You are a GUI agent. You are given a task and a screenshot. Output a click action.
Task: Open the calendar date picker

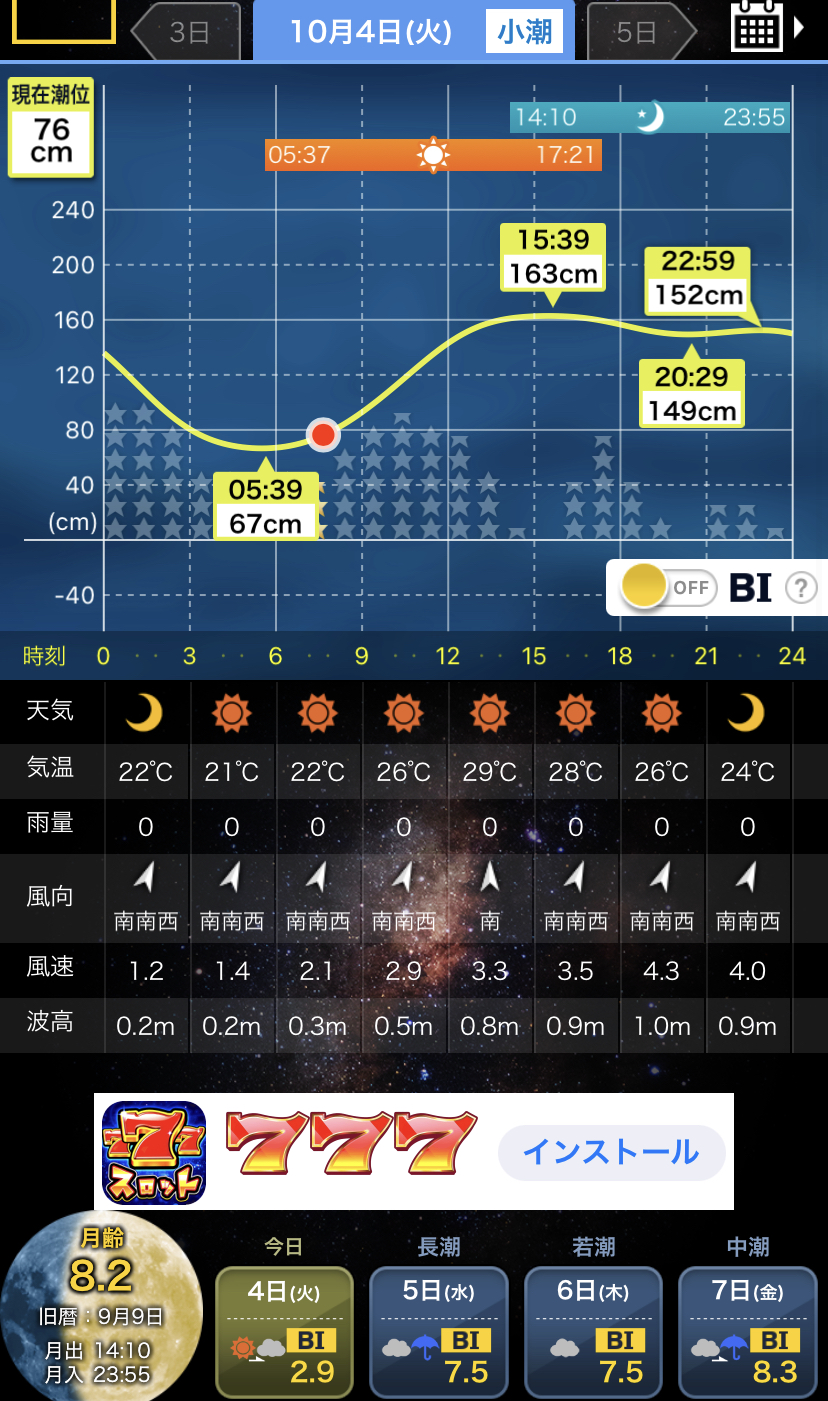(x=767, y=28)
